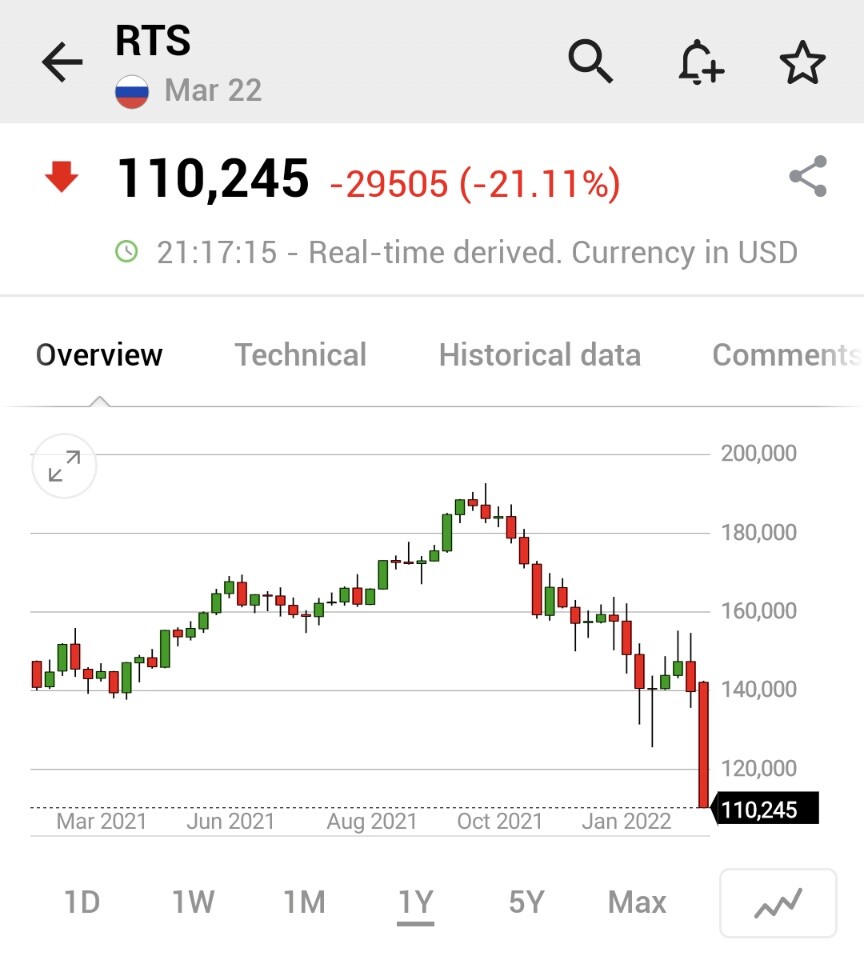Switch to the Technical tab
The image size is (864, 960).
click(300, 355)
